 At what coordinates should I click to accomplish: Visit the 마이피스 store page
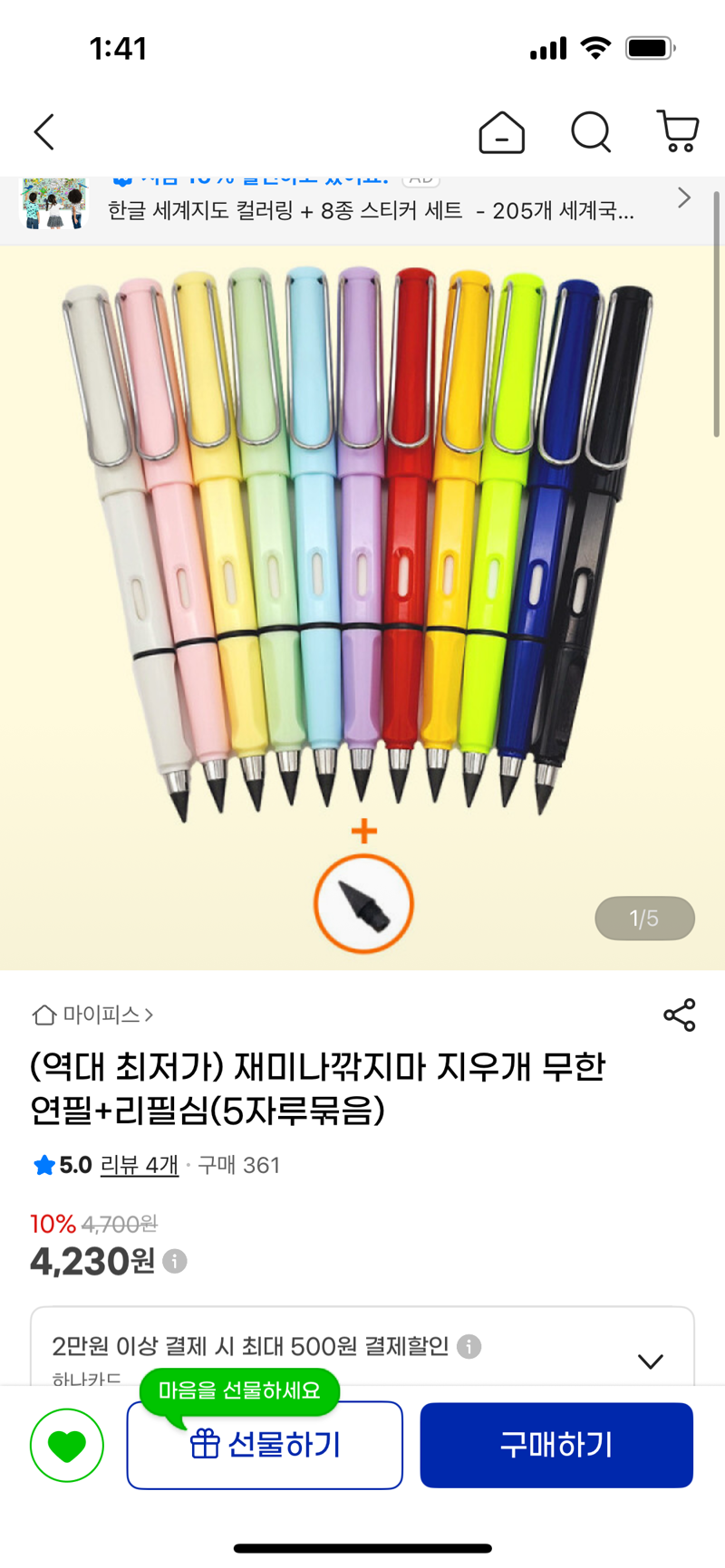(93, 1015)
